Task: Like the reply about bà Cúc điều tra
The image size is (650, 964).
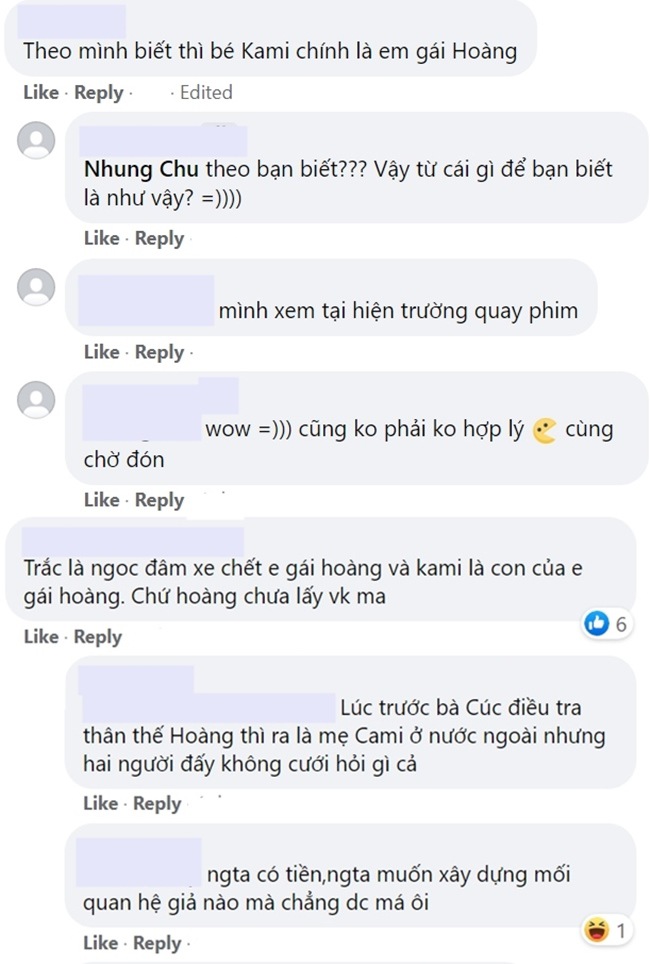Action: click(x=101, y=804)
